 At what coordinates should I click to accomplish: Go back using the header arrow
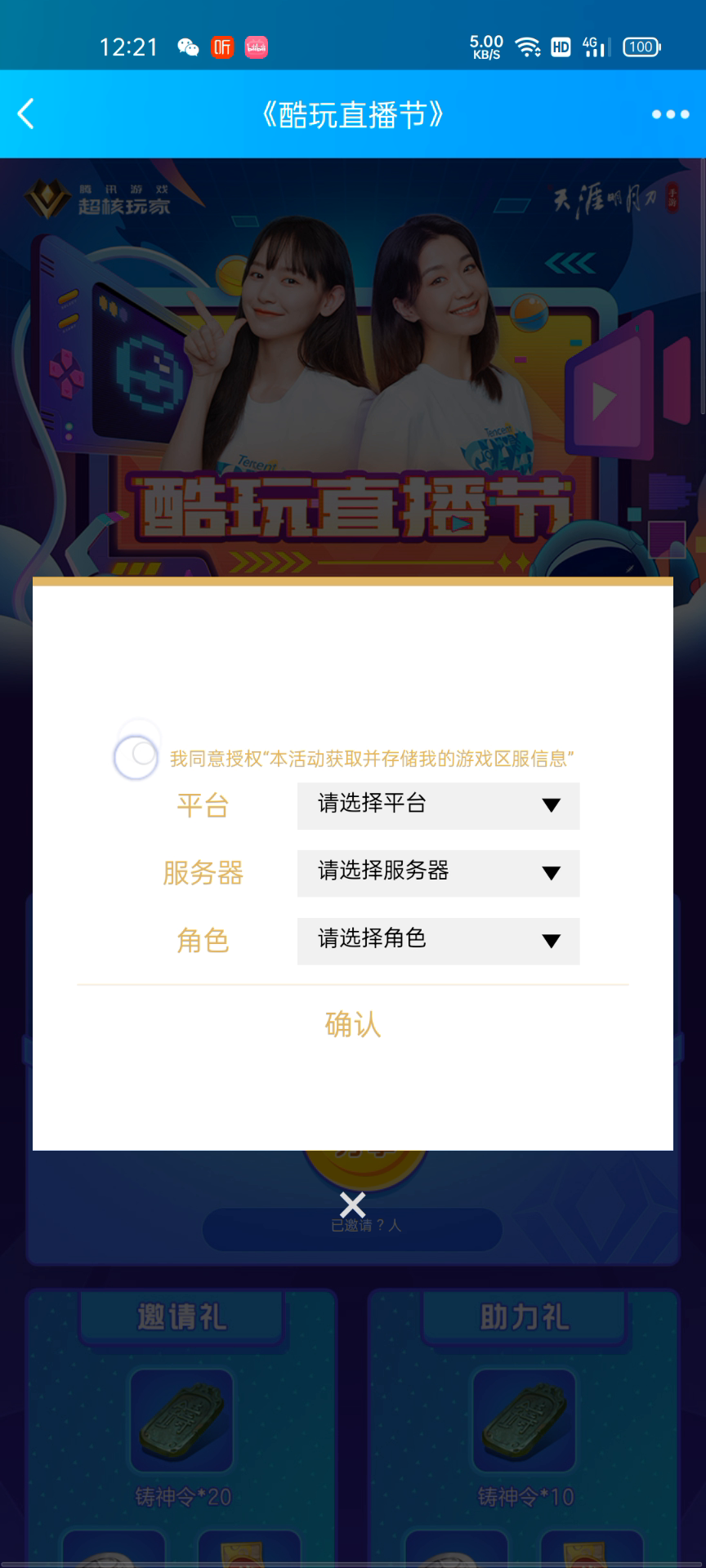click(26, 114)
